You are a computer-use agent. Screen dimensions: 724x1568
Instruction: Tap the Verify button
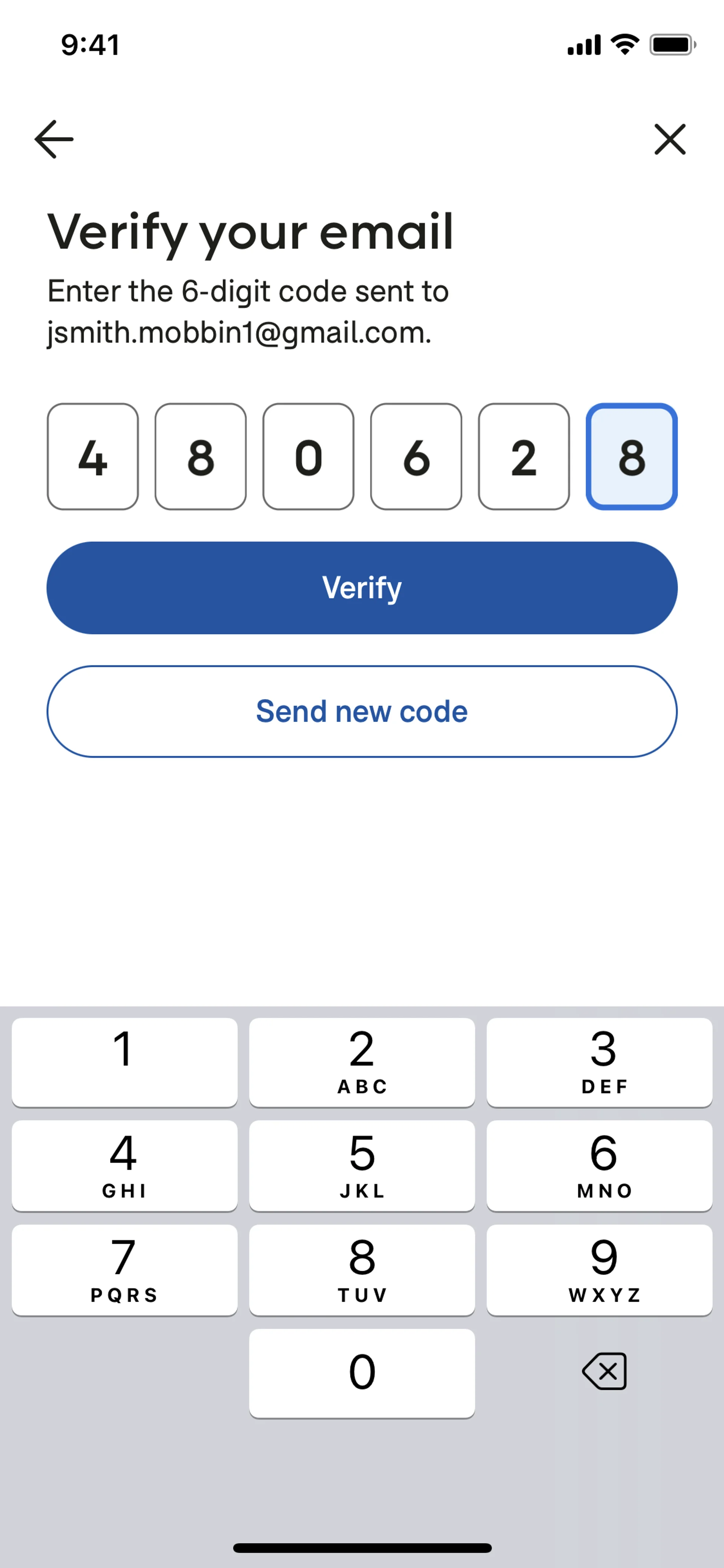pyautogui.click(x=362, y=587)
